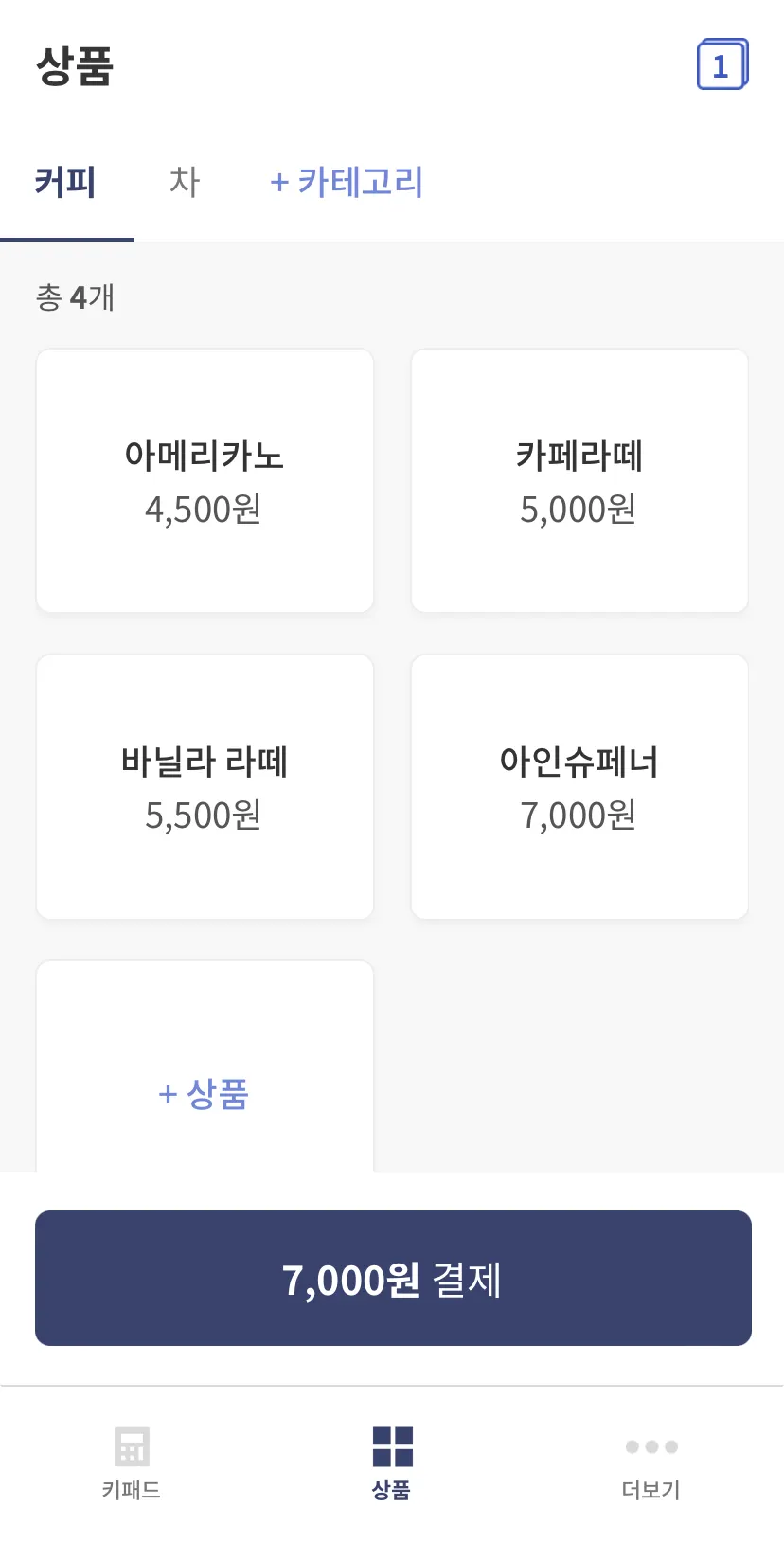Open the selected items counter icon
The image size is (784, 1542).
point(722,65)
